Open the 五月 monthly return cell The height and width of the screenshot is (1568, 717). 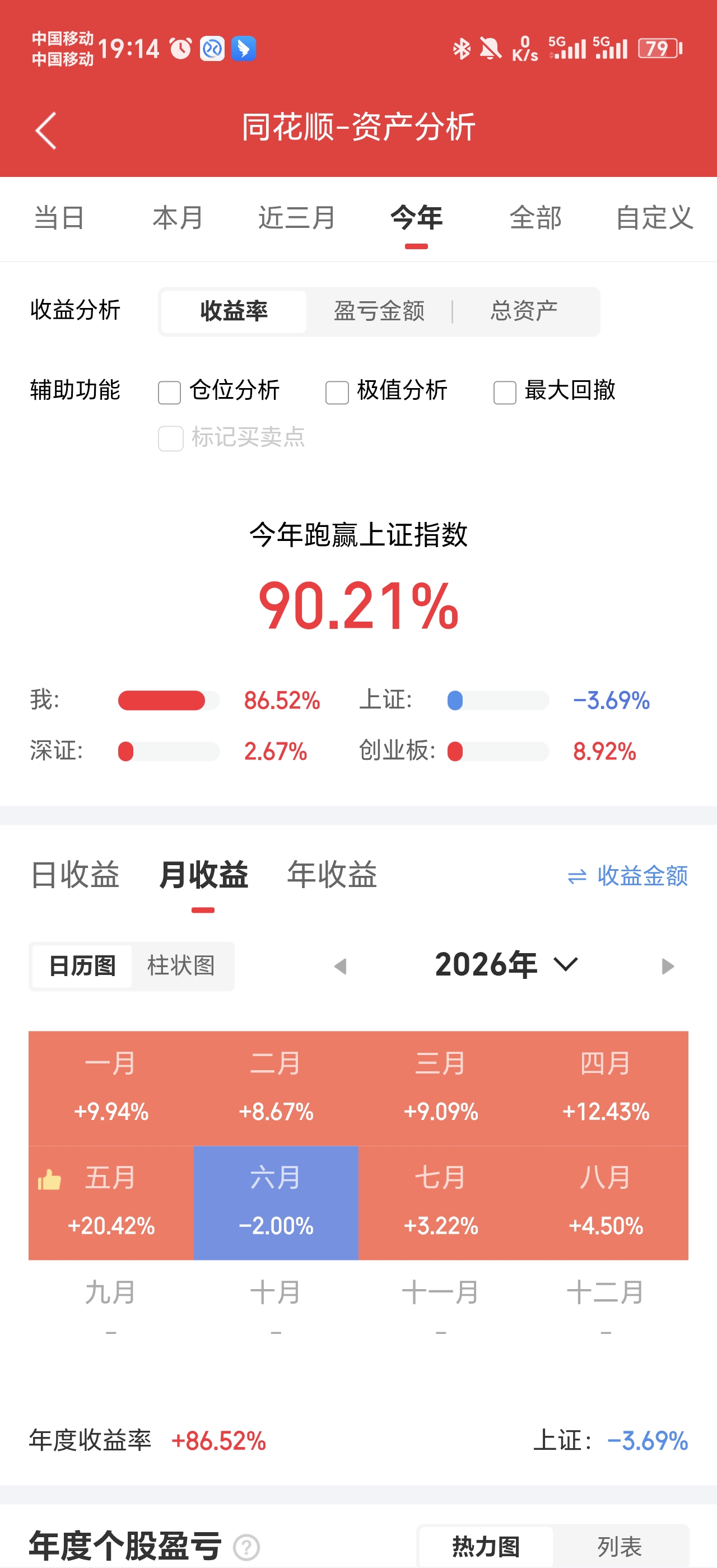[111, 1203]
